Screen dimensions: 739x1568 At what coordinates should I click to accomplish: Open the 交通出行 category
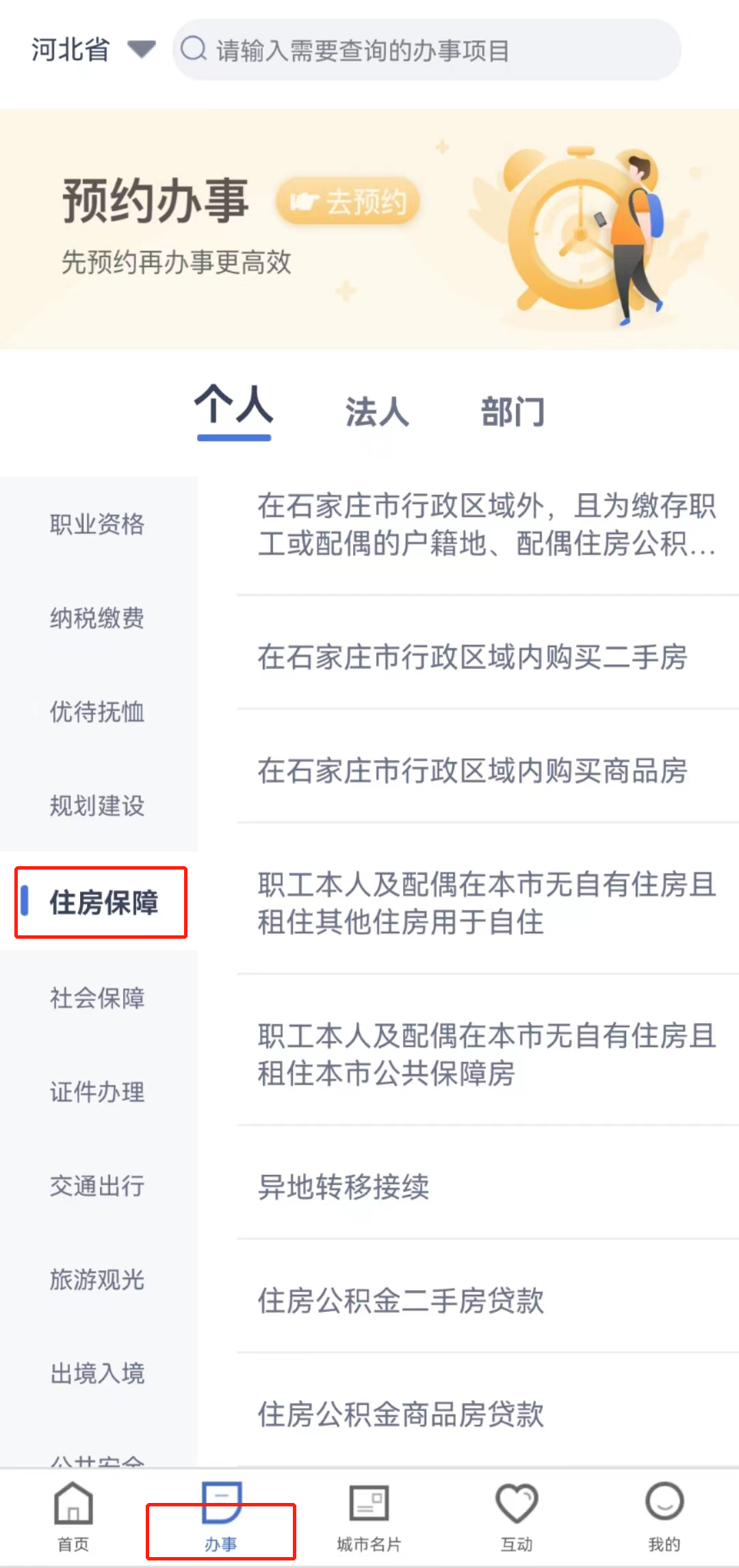pos(97,1186)
